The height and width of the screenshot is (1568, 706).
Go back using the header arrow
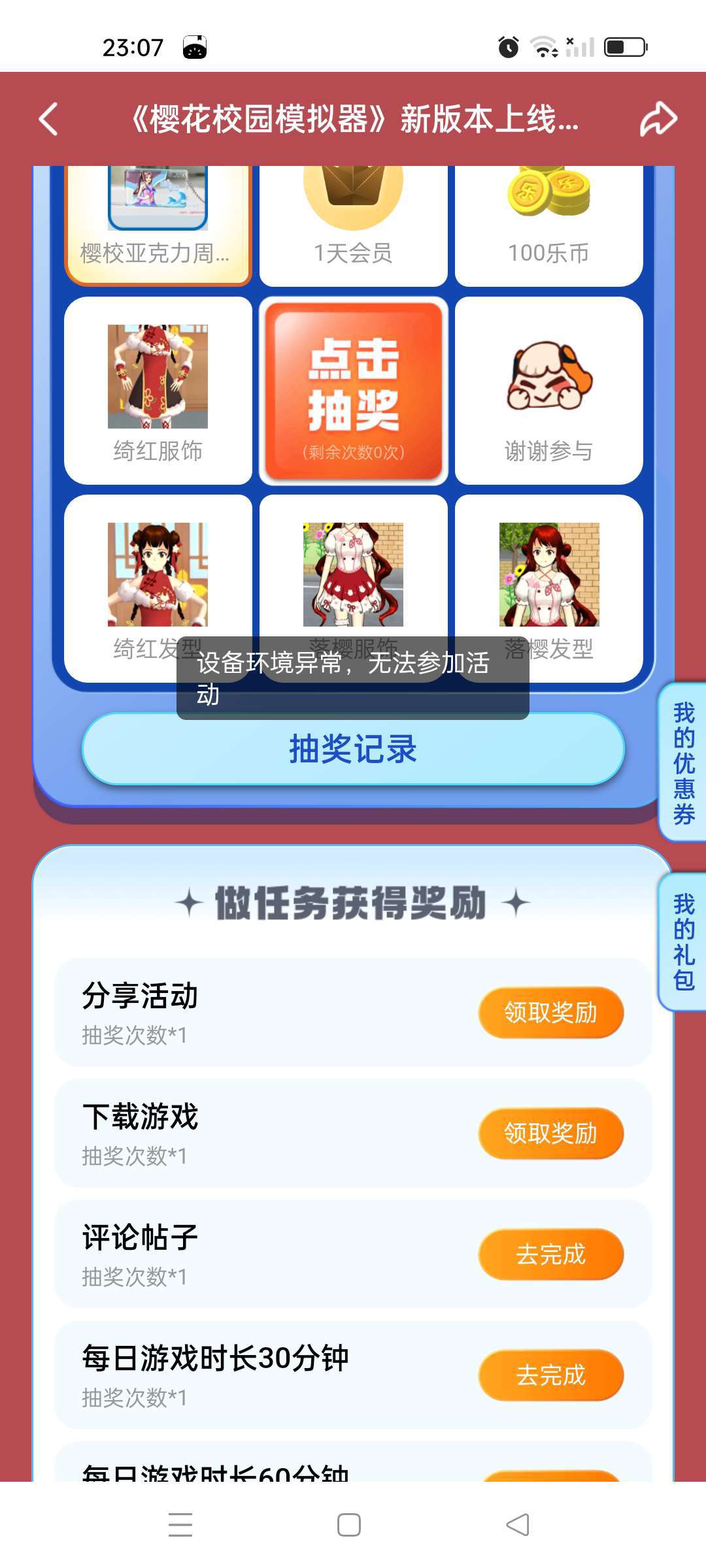pos(49,119)
